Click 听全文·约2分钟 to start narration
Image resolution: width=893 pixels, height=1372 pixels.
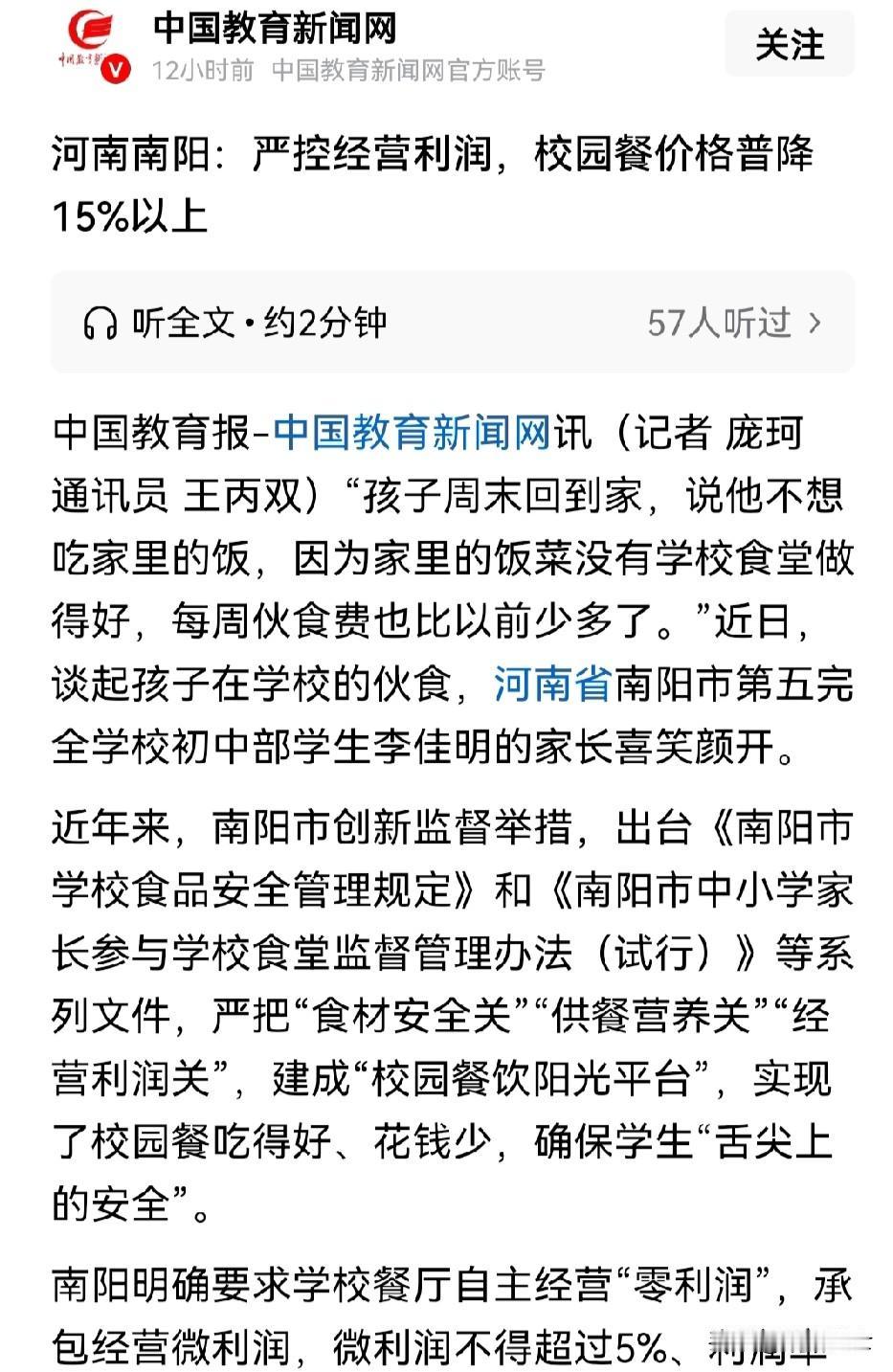click(260, 323)
